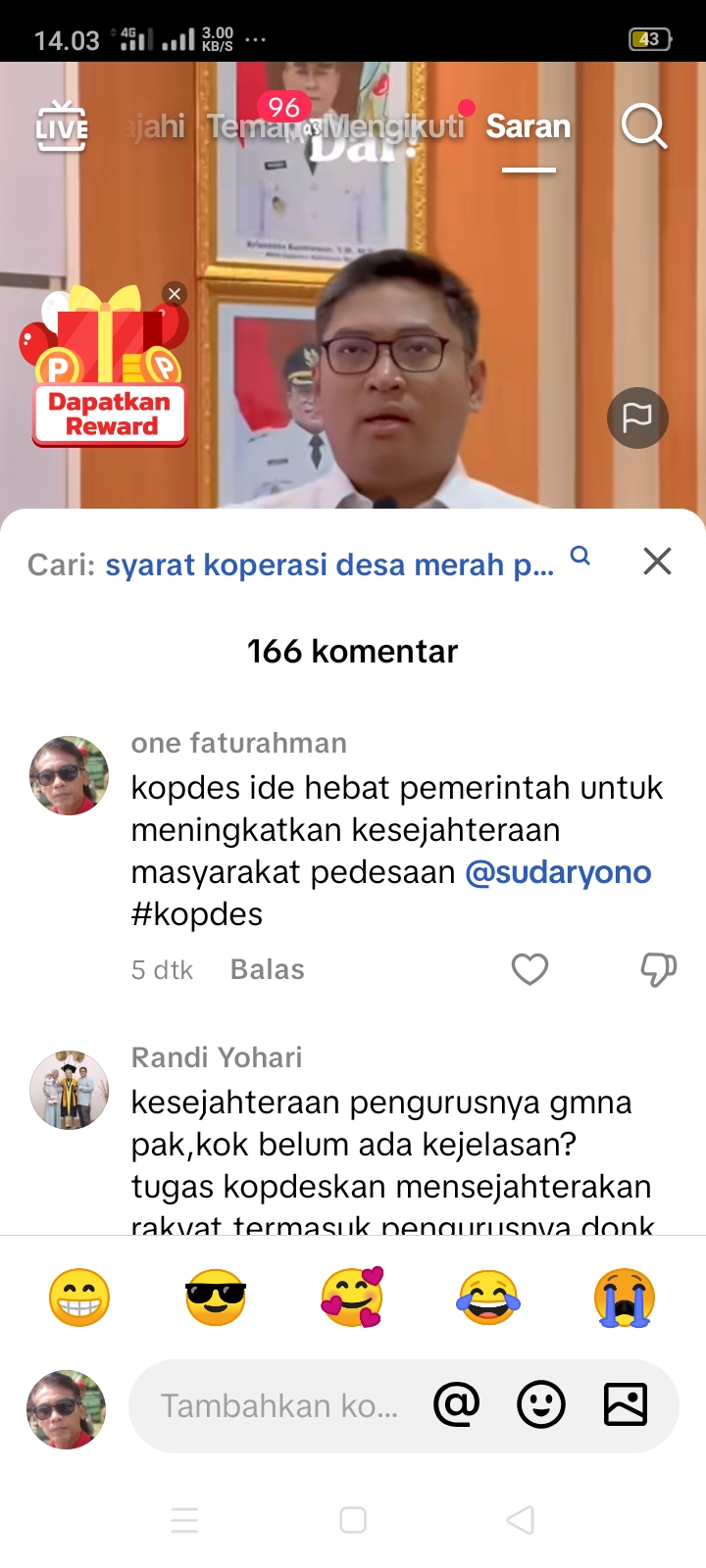
Task: Attach an image to the comment
Action: (x=626, y=1405)
